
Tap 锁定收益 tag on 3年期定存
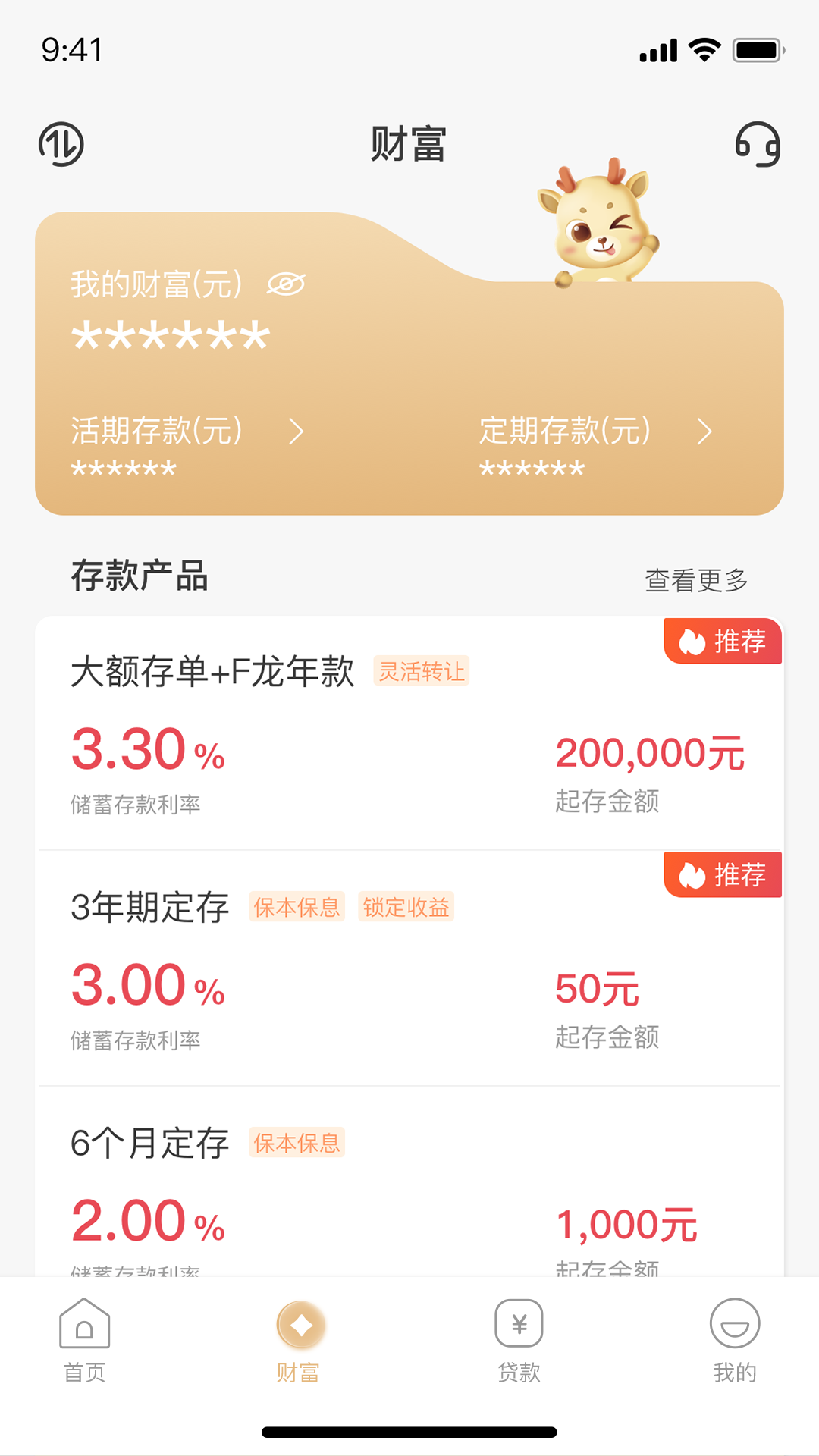point(406,907)
